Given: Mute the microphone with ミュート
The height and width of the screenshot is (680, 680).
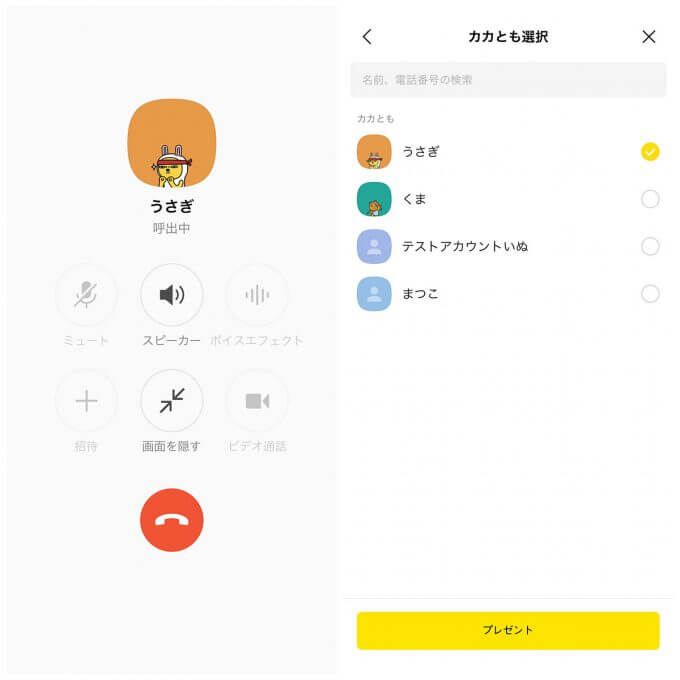Looking at the screenshot, I should coord(86,295).
